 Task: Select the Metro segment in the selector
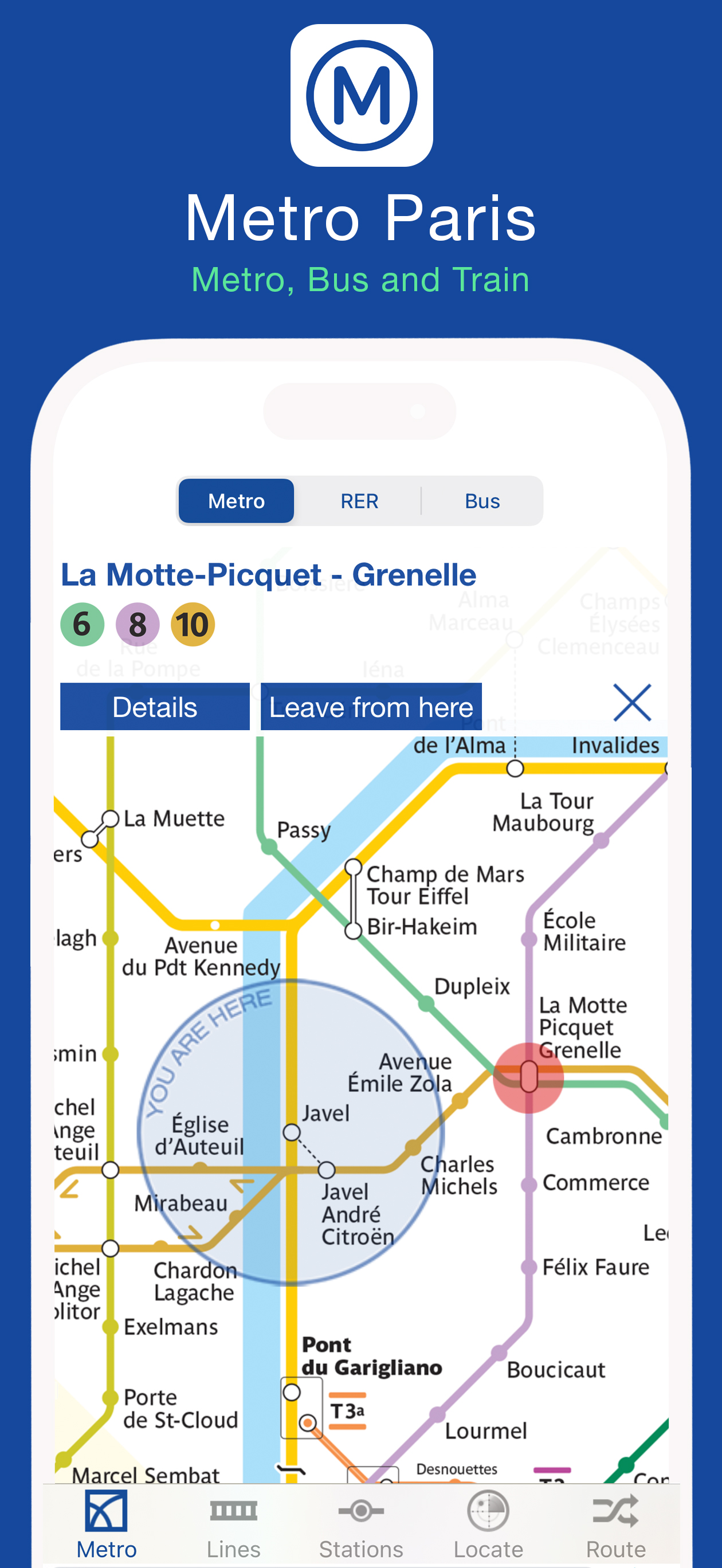[236, 500]
